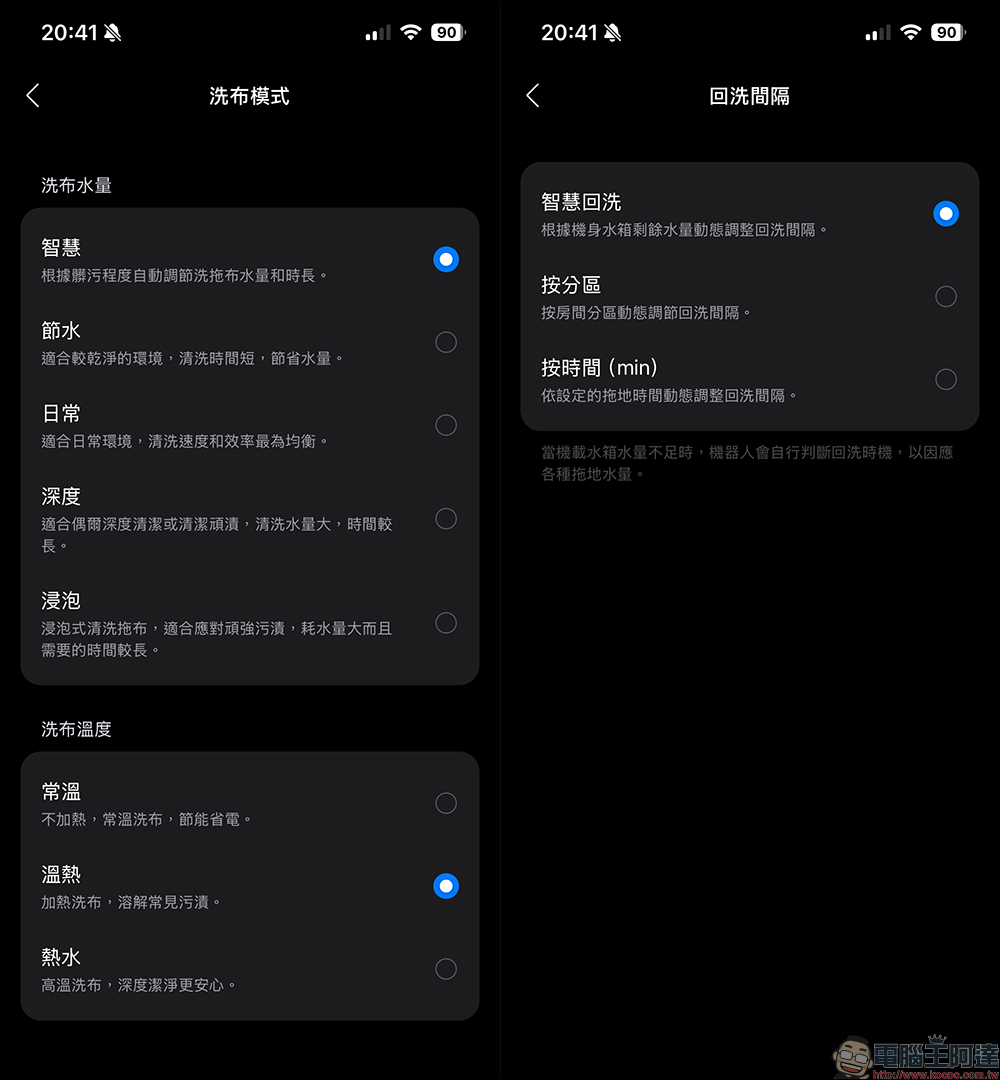Tap the battery indicator showing 90

pyautogui.click(x=447, y=31)
